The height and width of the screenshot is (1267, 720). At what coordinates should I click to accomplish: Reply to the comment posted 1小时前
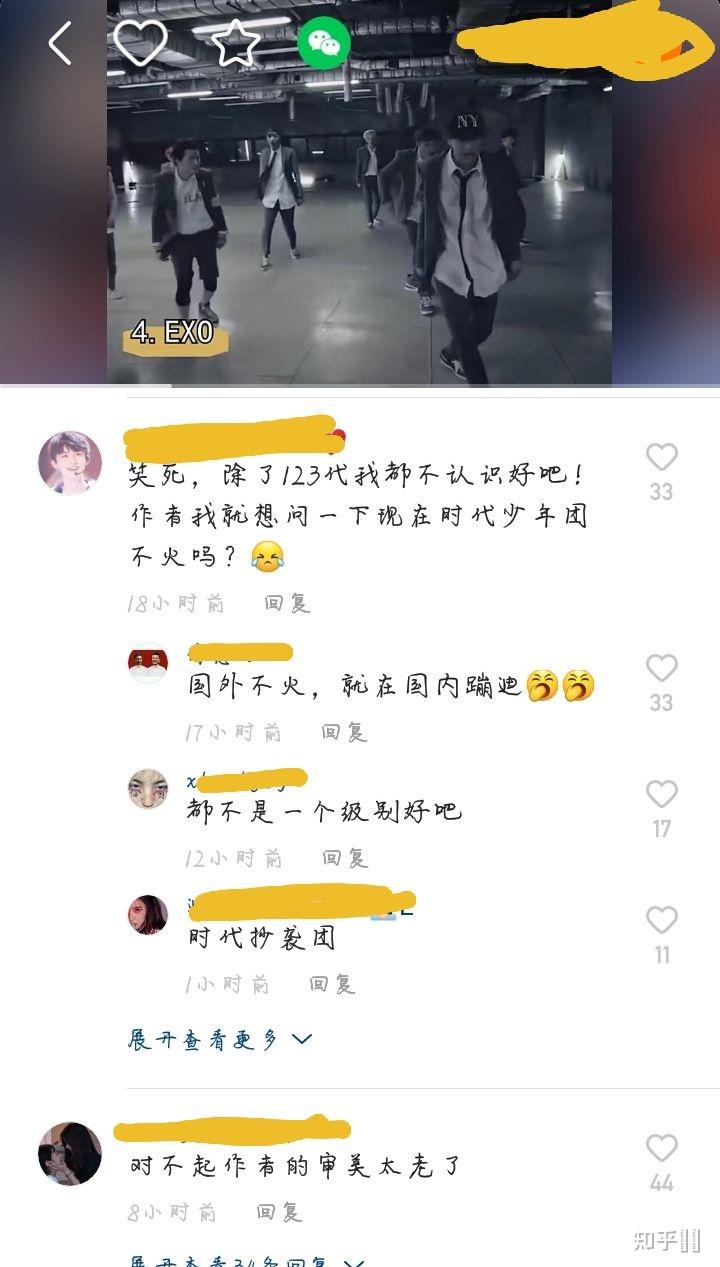tap(332, 984)
